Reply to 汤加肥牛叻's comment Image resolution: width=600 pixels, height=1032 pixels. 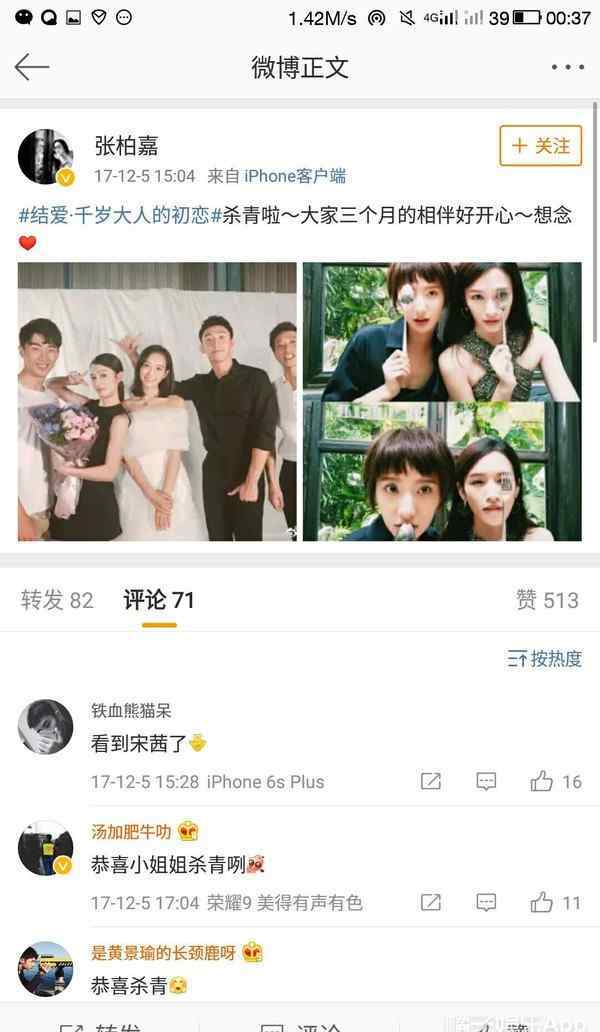(486, 902)
